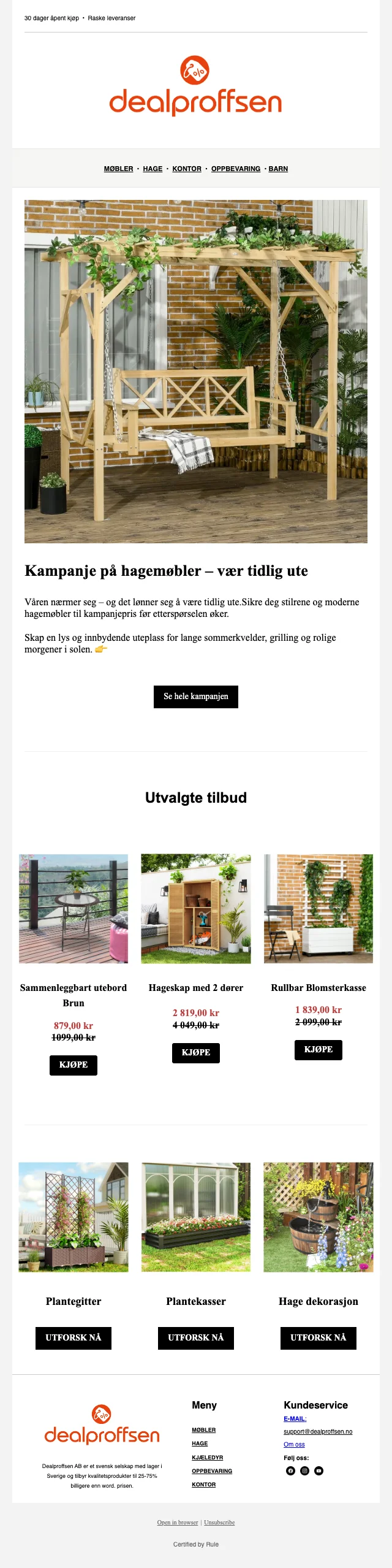This screenshot has width=392, height=1568.
Task: Open this email in browser
Action: click(x=178, y=1522)
